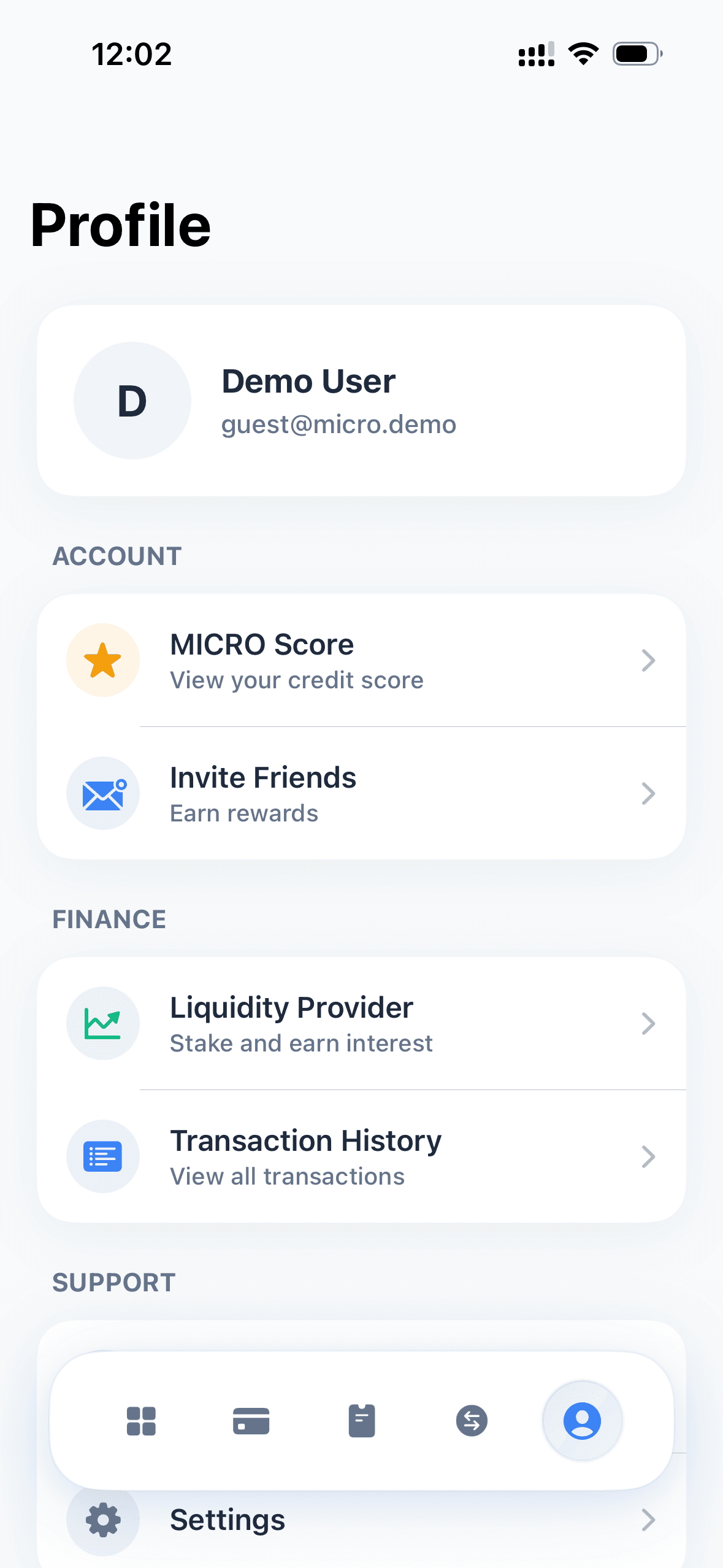Switch to the clipboard document tab
This screenshot has height=1568, width=723.
[x=362, y=1421]
